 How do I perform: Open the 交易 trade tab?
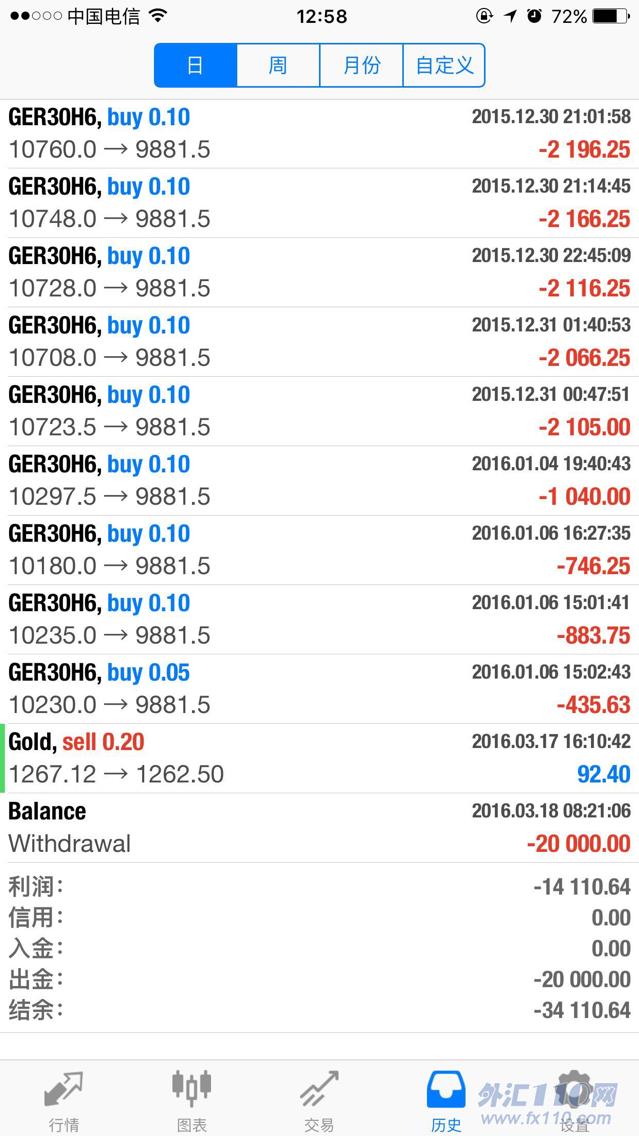[320, 1100]
